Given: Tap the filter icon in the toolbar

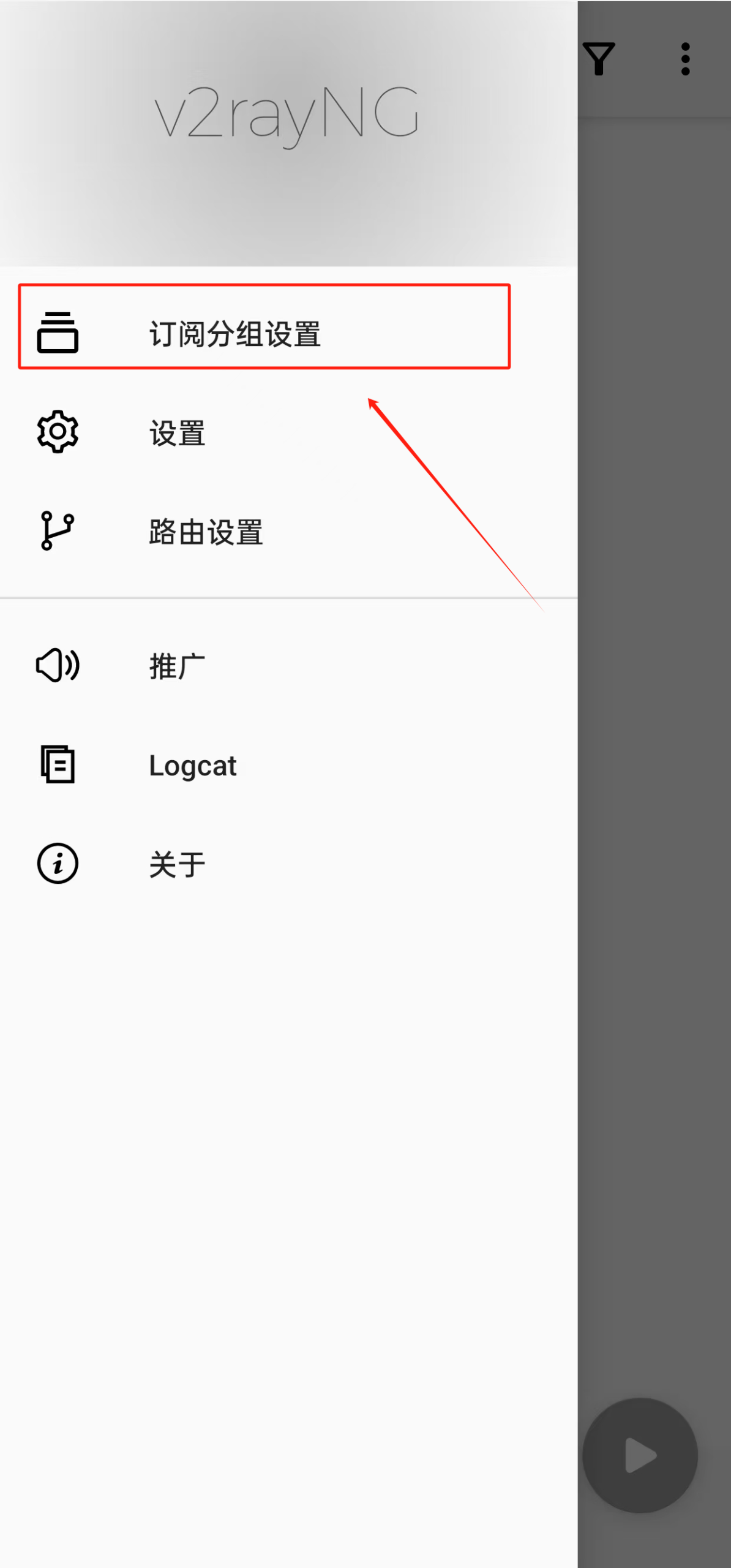Looking at the screenshot, I should tap(598, 59).
